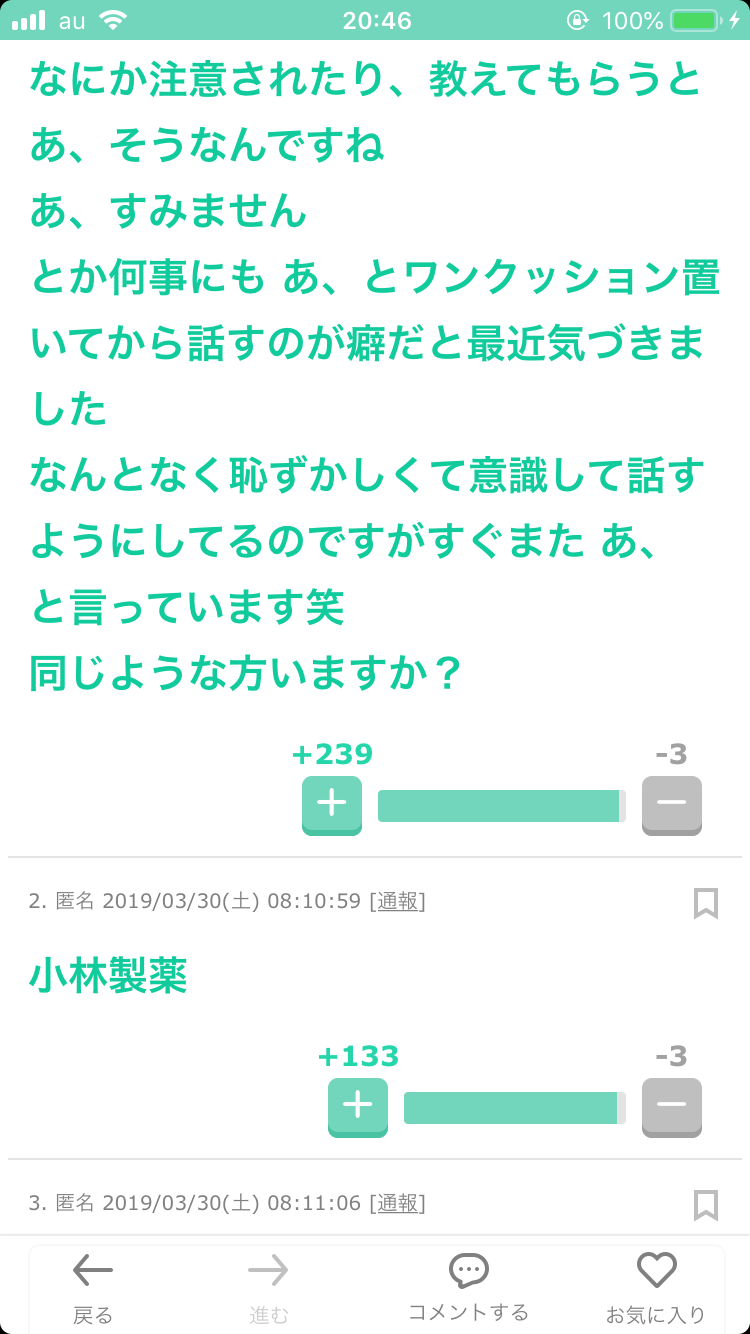Tap minus on the 小林製薬 comment
This screenshot has width=750, height=1334.
pyautogui.click(x=672, y=1107)
